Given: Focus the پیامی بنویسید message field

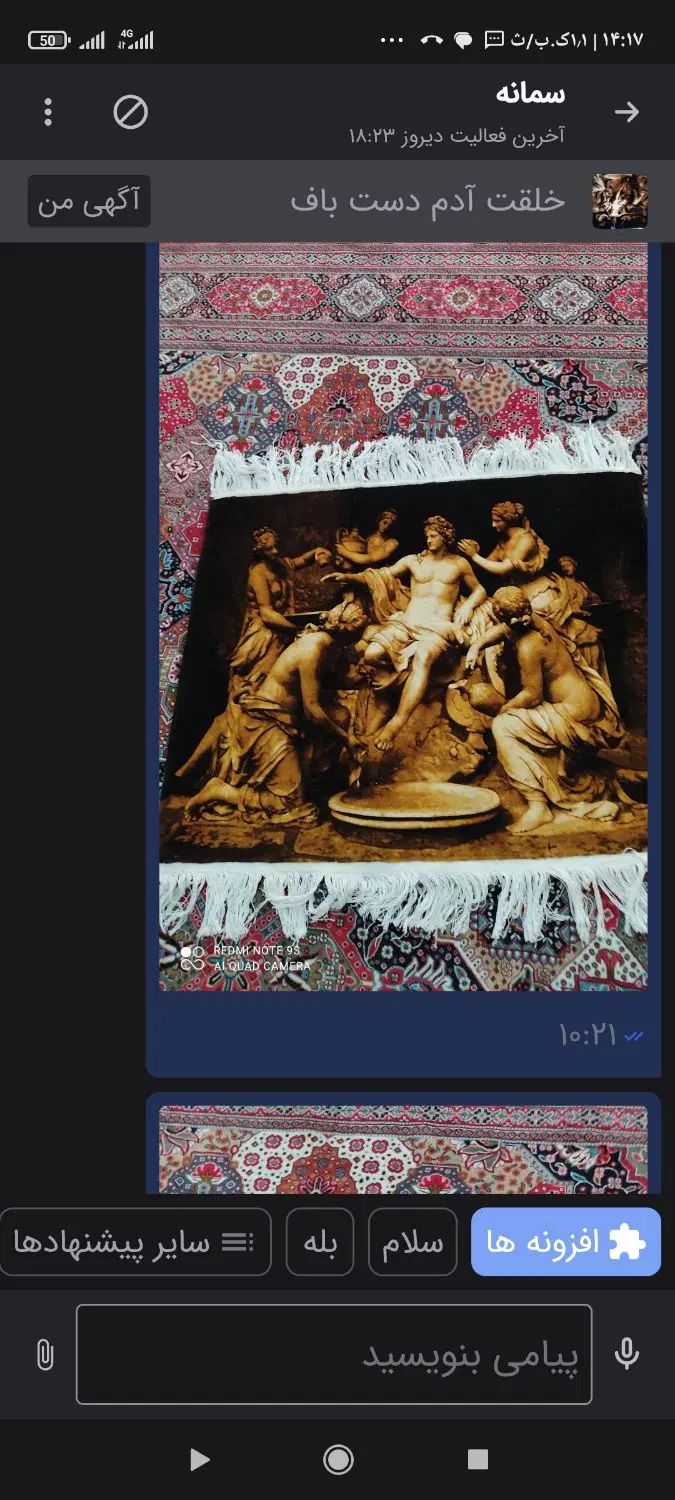Looking at the screenshot, I should pyautogui.click(x=334, y=1354).
